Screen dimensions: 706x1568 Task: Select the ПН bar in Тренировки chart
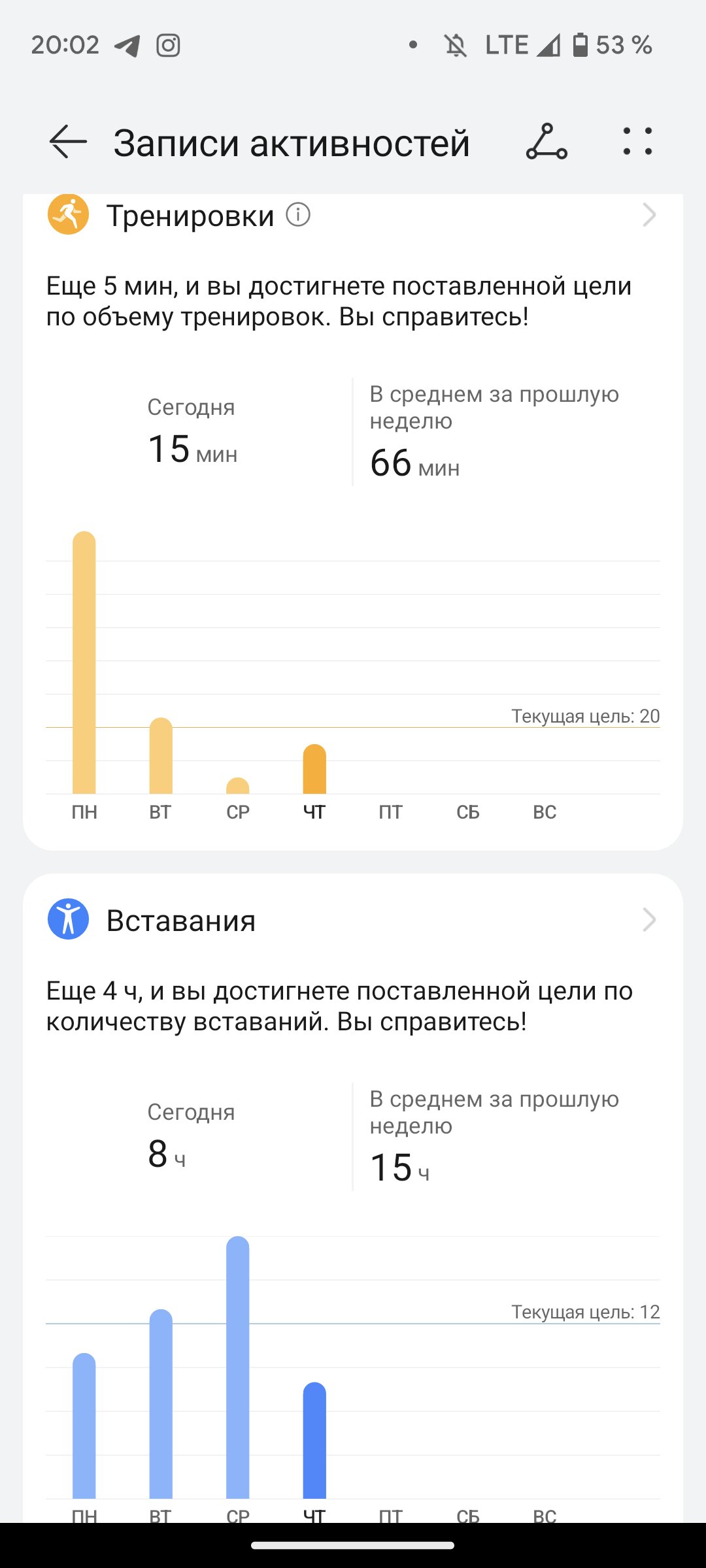point(84,662)
